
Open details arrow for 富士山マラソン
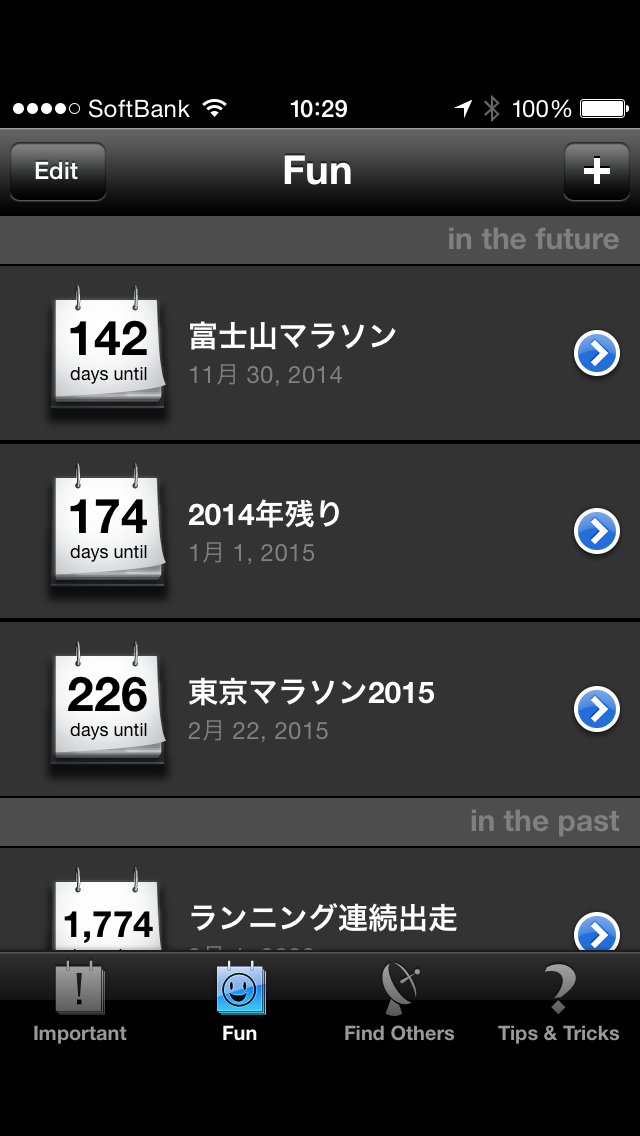tap(597, 353)
